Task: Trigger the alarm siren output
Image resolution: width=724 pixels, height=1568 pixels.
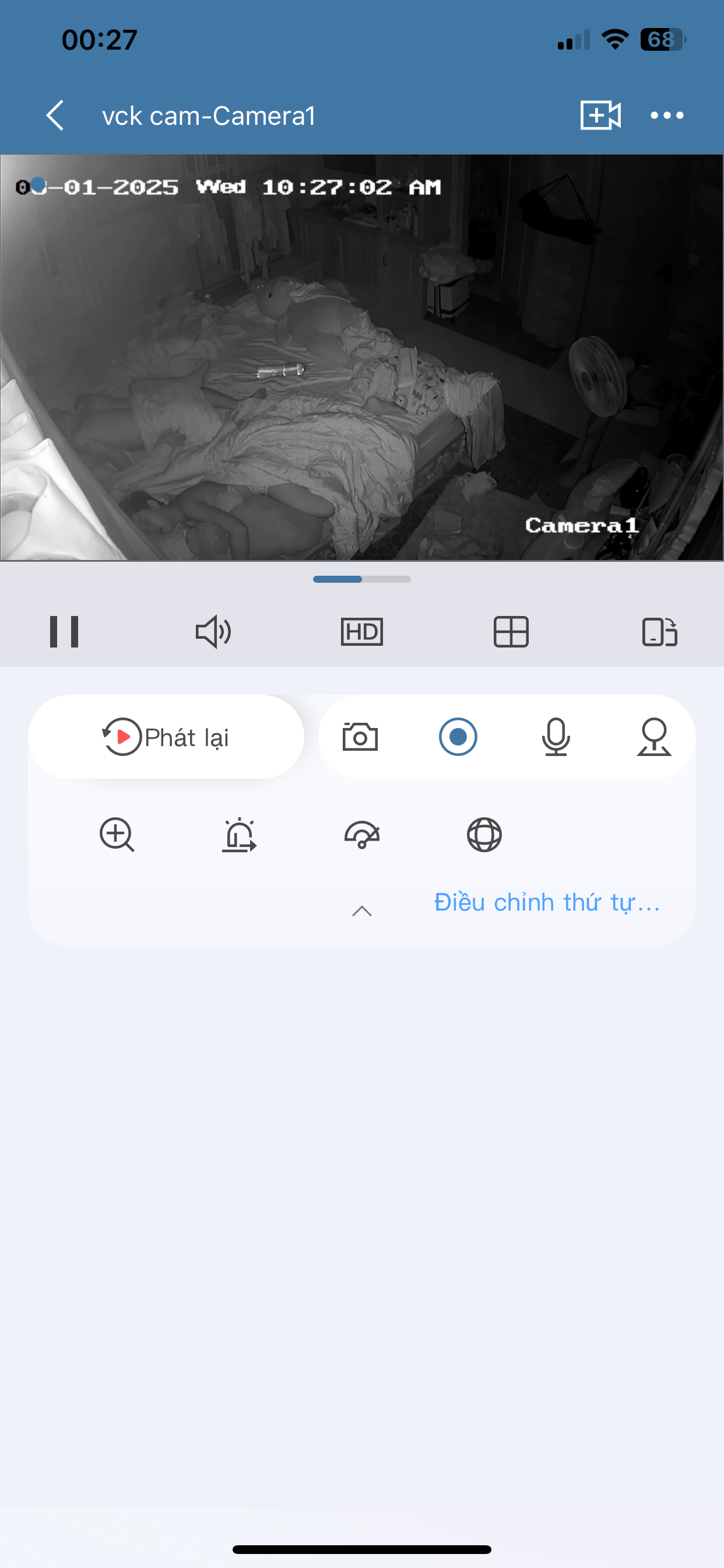Action: (239, 835)
